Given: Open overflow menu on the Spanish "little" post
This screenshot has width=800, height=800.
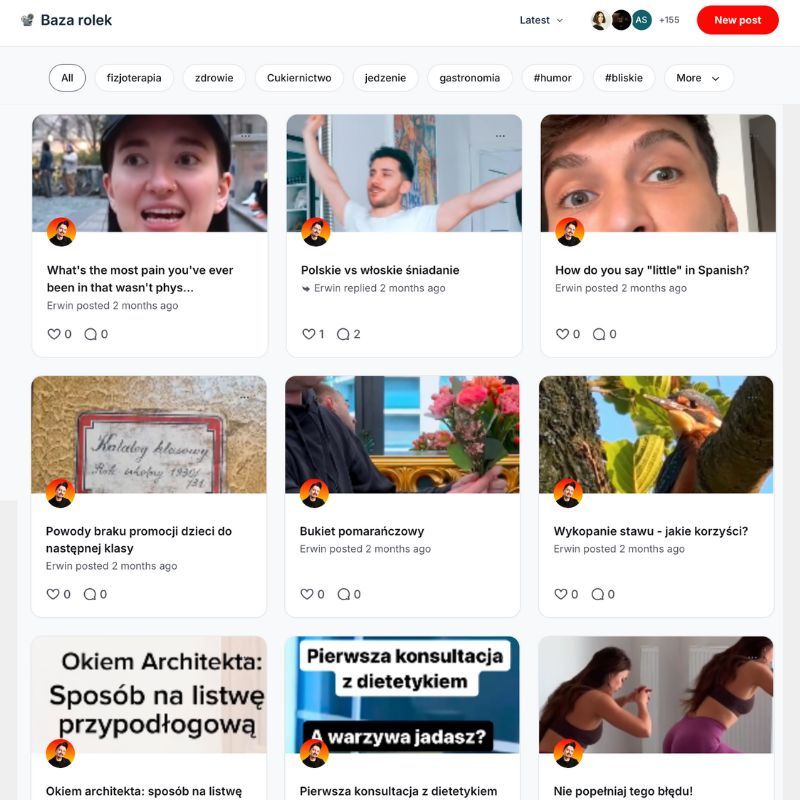Looking at the screenshot, I should click(753, 135).
